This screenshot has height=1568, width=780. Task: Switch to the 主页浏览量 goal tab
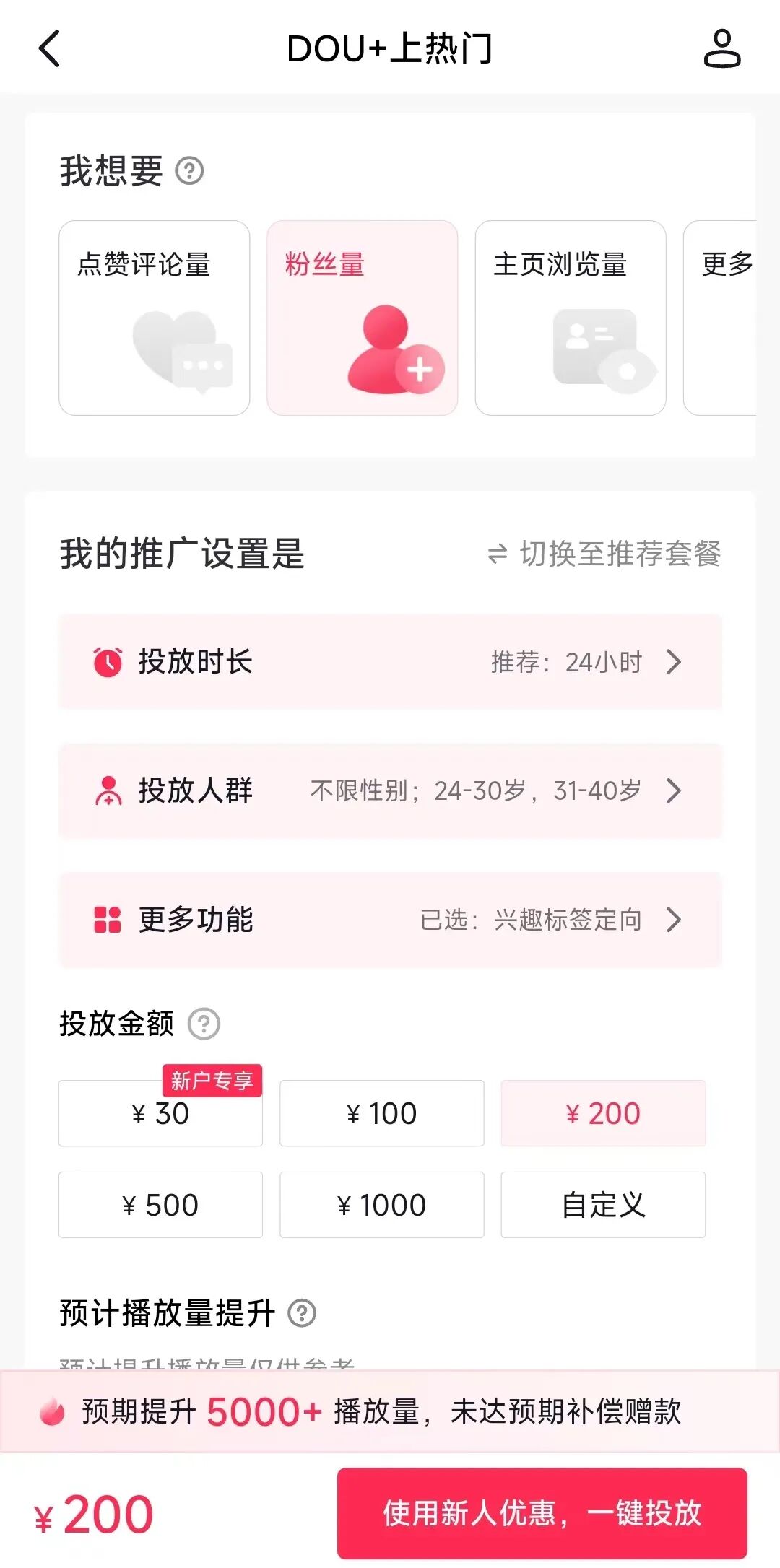[x=570, y=318]
